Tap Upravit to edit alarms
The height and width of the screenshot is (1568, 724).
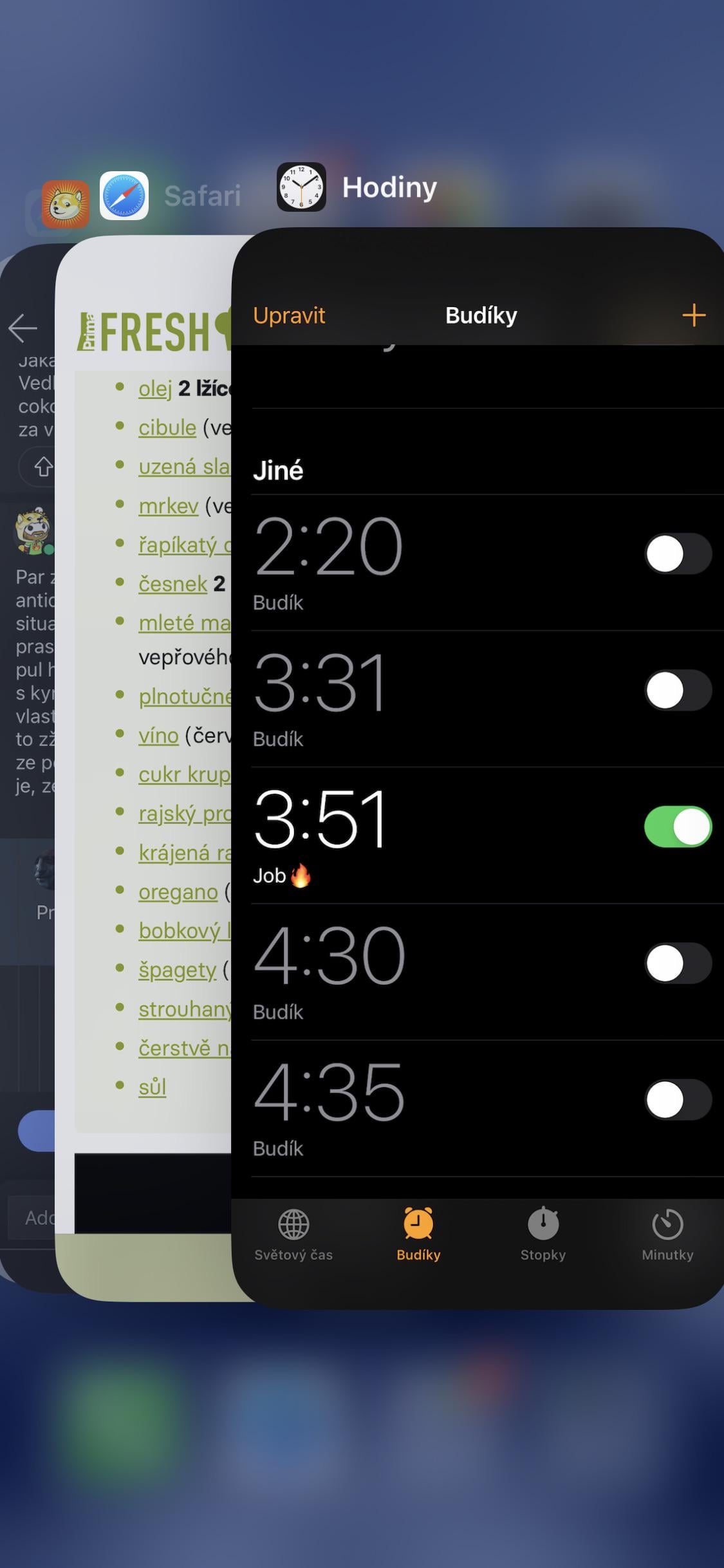pyautogui.click(x=289, y=315)
